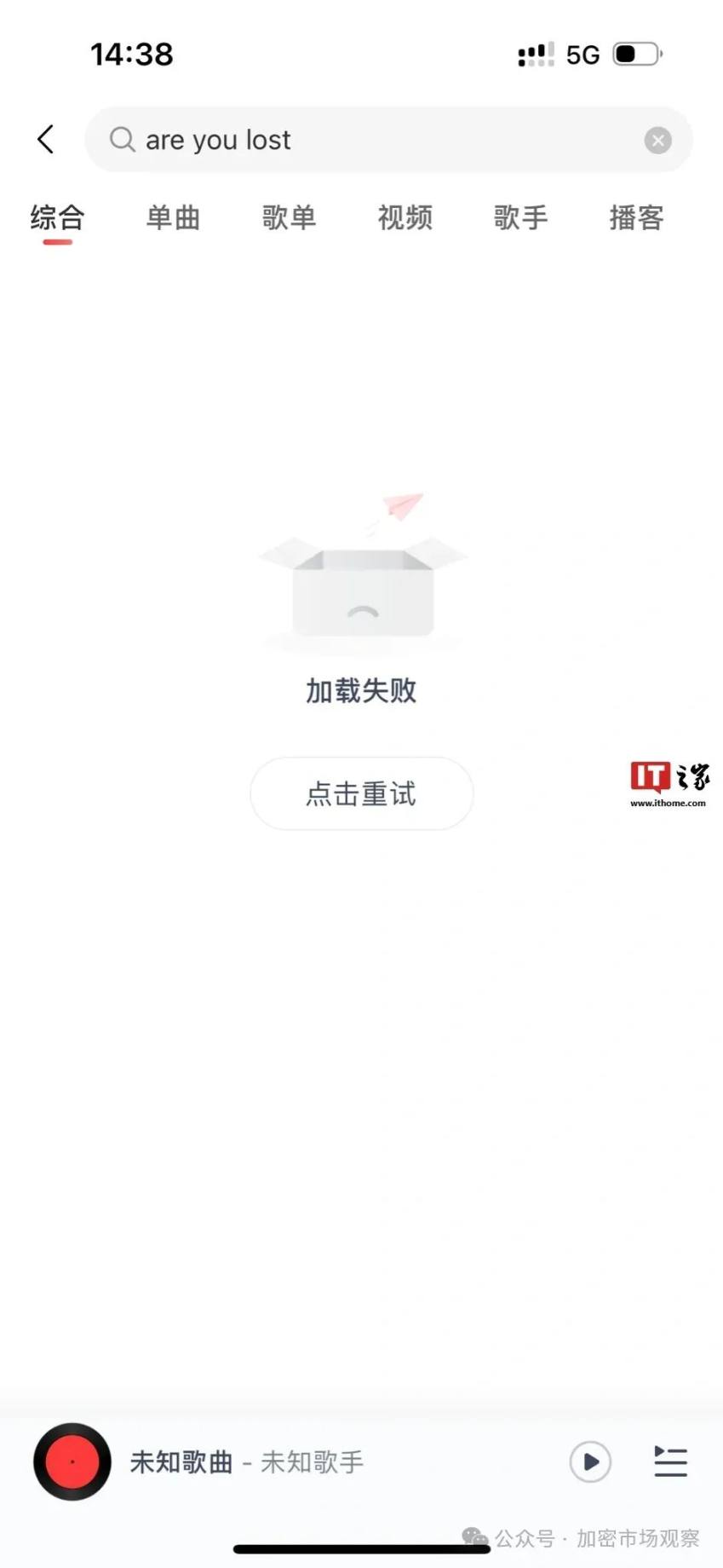Switch to the 播客 tab
This screenshot has height=1568, width=723.
pyautogui.click(x=636, y=218)
